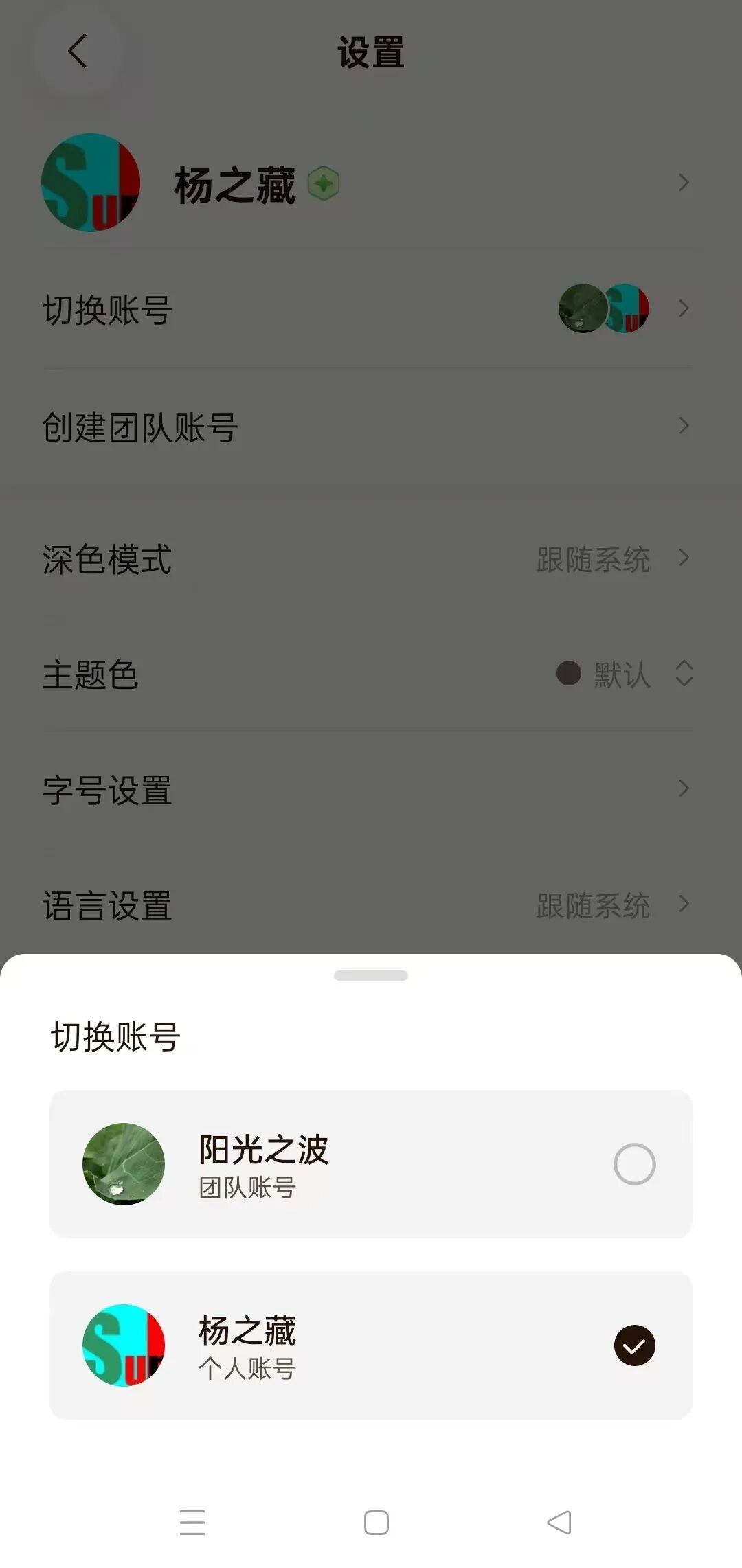Switch to the 阳光之波 team account entry

(x=371, y=1163)
